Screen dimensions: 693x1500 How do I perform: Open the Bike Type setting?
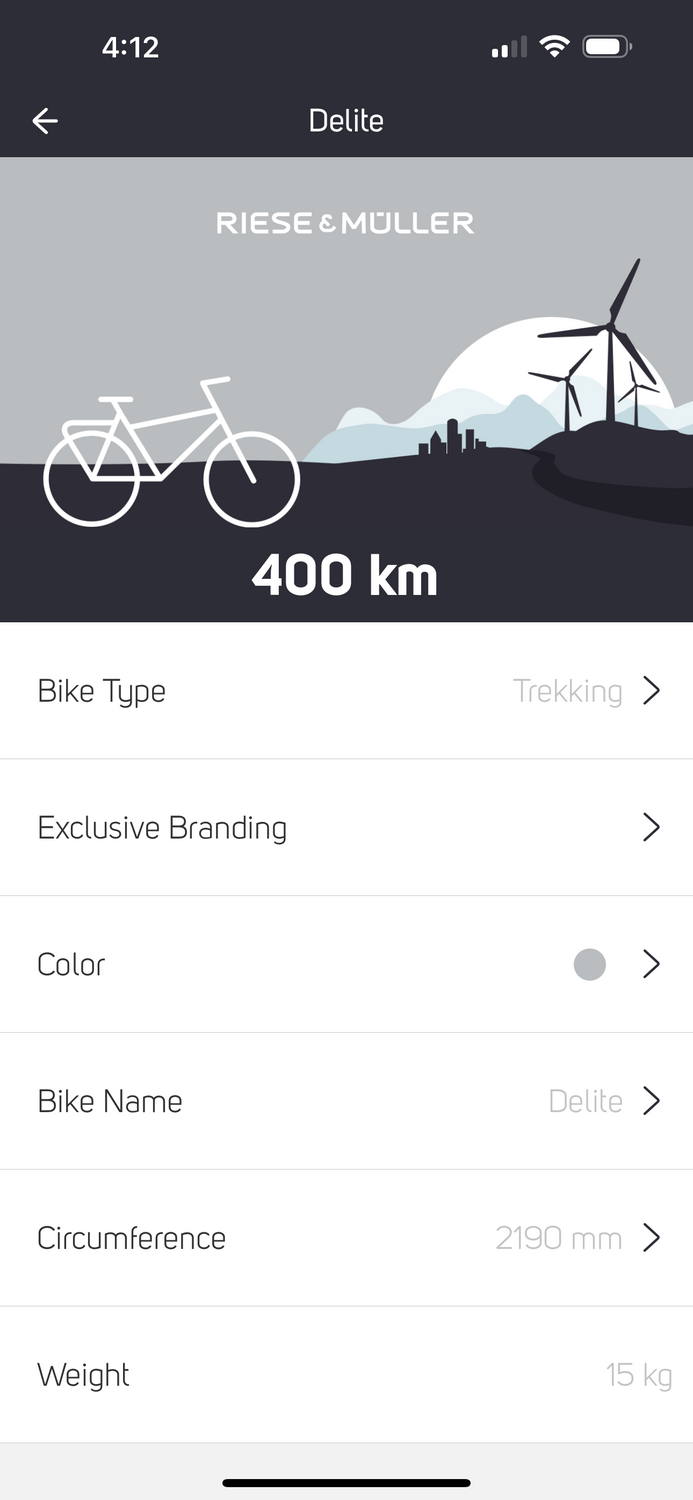(346, 691)
